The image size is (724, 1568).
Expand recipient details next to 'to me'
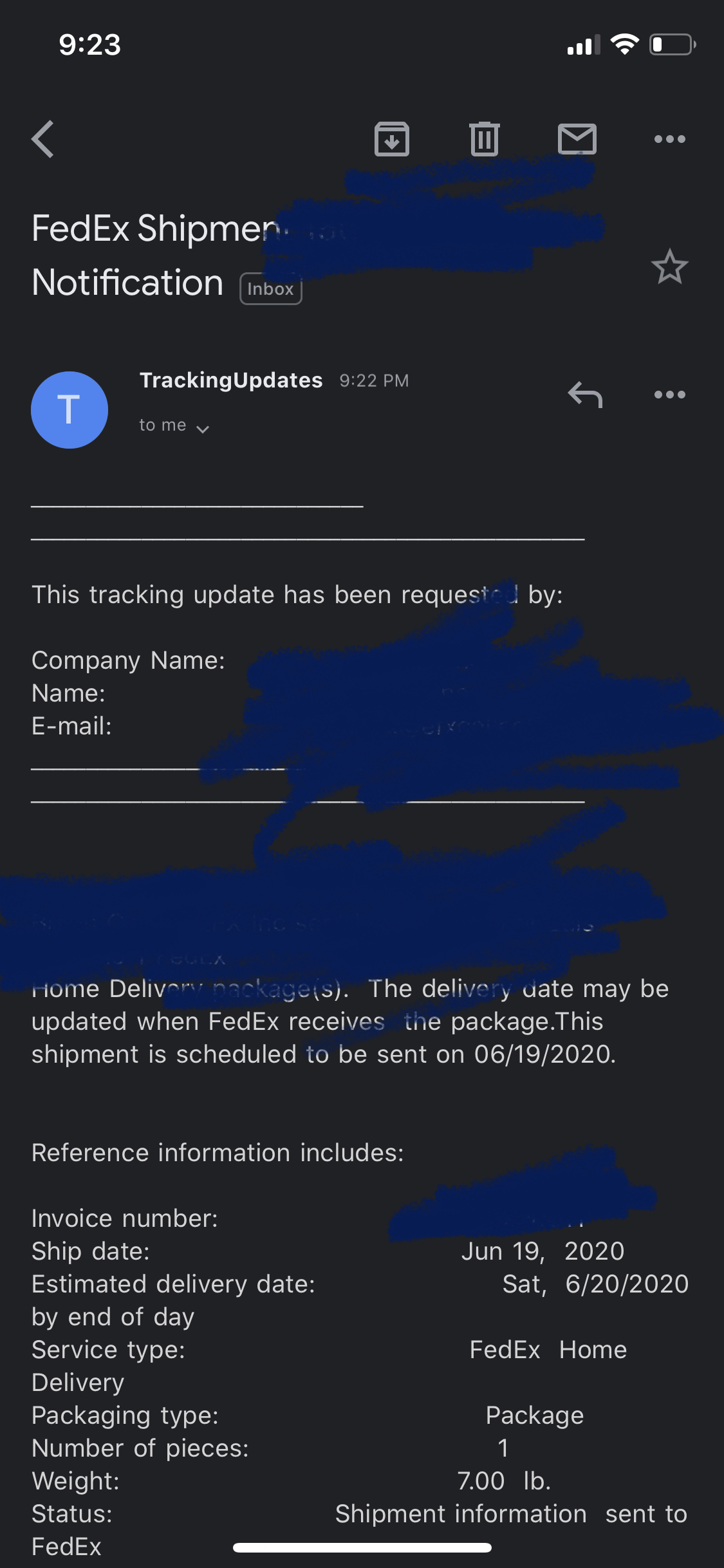(202, 429)
